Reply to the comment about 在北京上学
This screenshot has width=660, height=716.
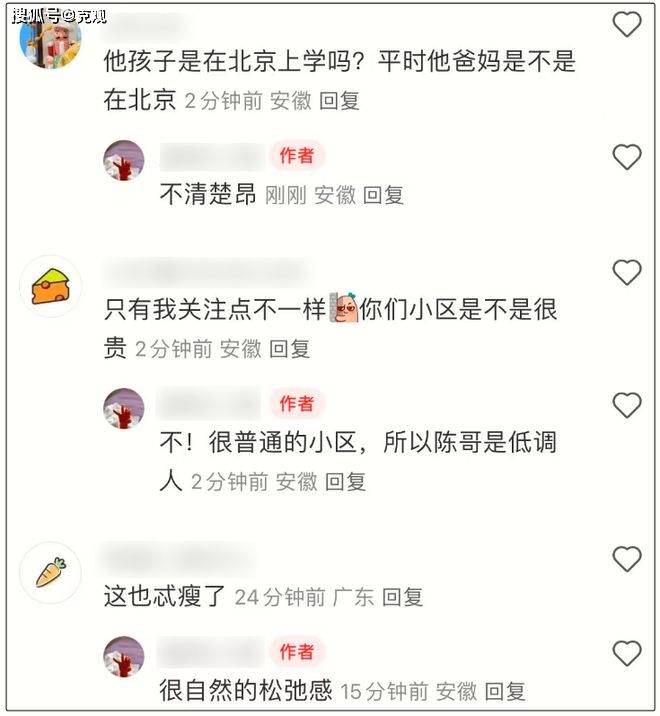pyautogui.click(x=339, y=101)
